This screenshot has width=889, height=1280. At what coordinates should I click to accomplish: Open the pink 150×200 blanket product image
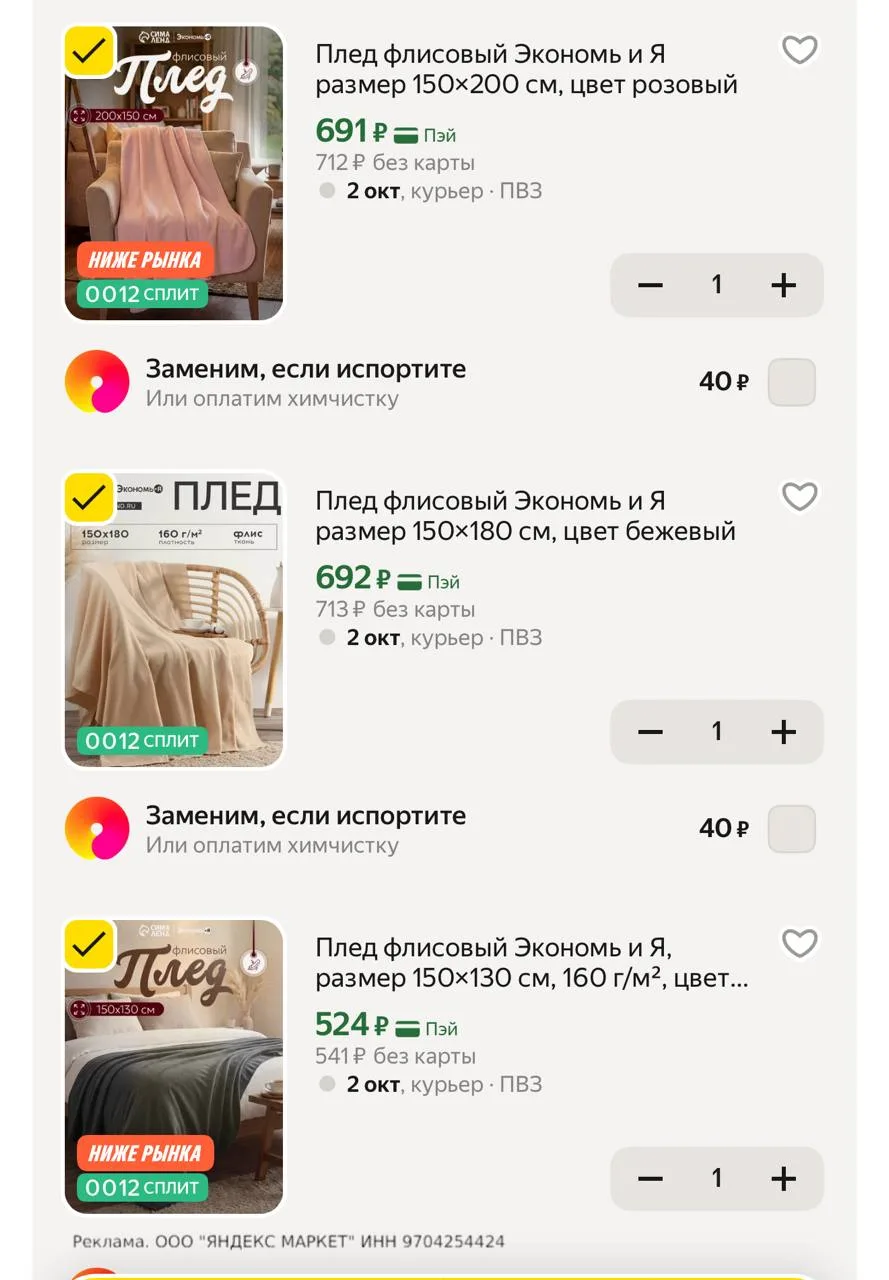click(x=174, y=173)
